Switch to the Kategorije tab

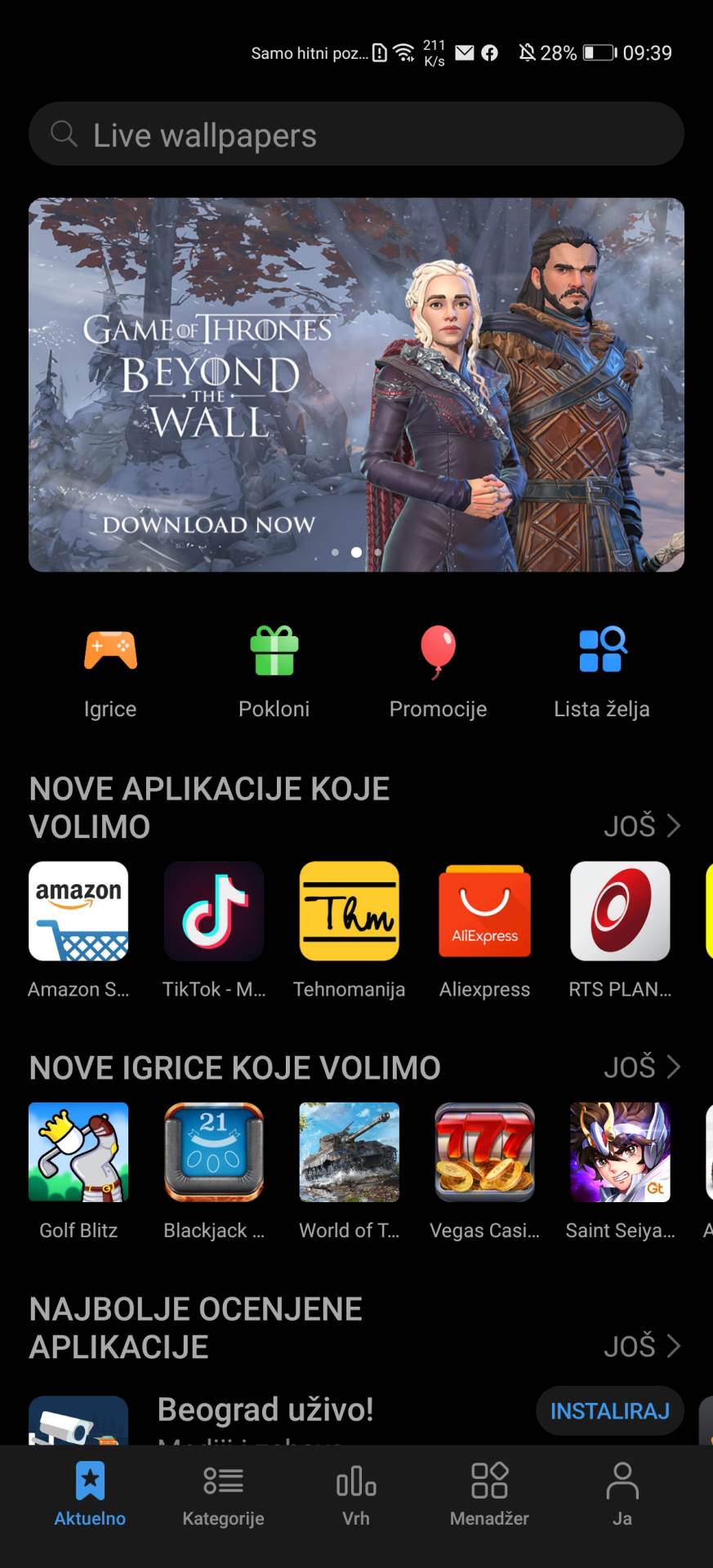pos(223,1495)
